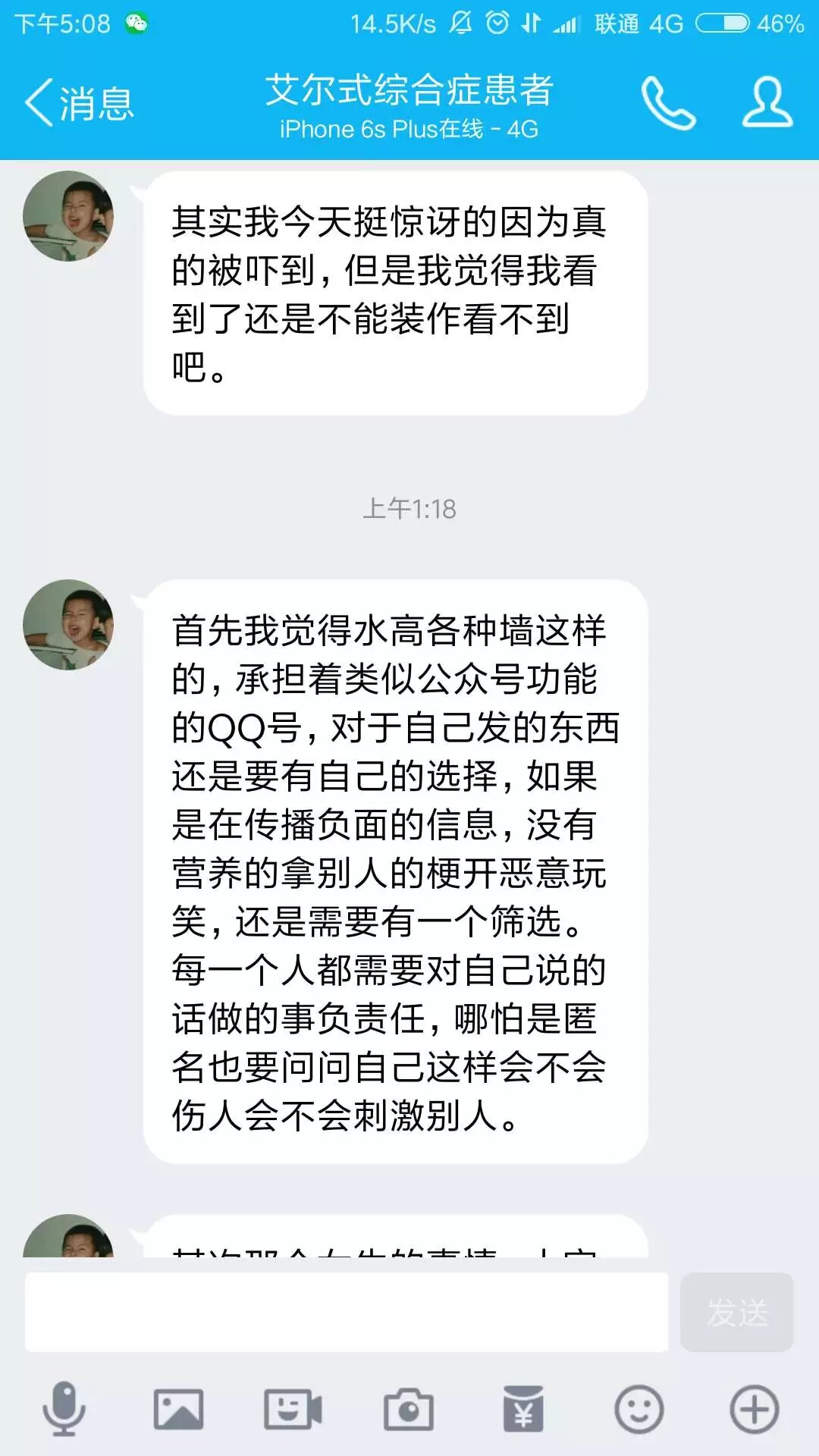The image size is (819, 1456).
Task: Open more options with plus icon
Action: pyautogui.click(x=754, y=1410)
